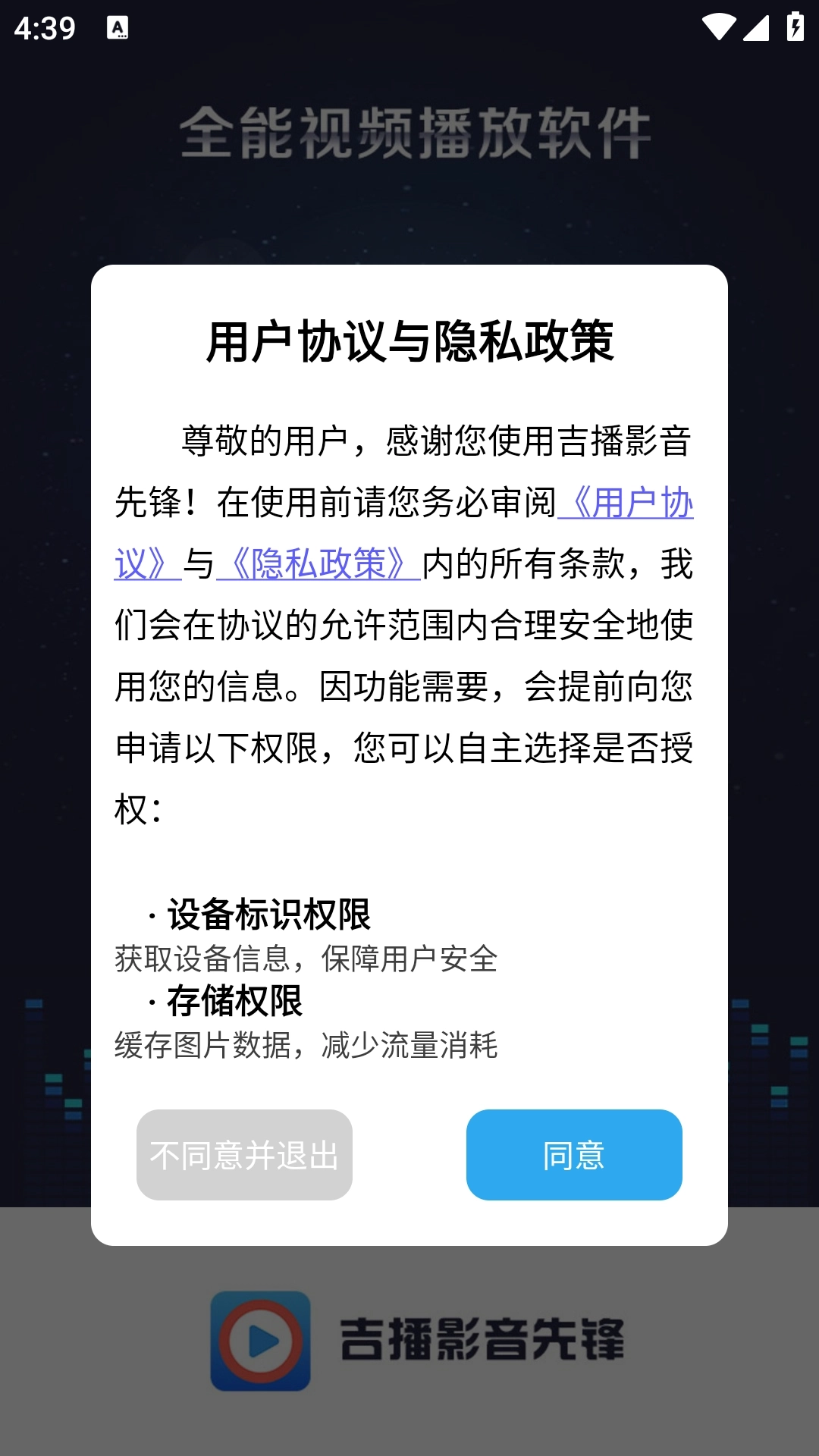Open the 《用户协议》 link
This screenshot has height=1456, width=819.
pos(626,503)
